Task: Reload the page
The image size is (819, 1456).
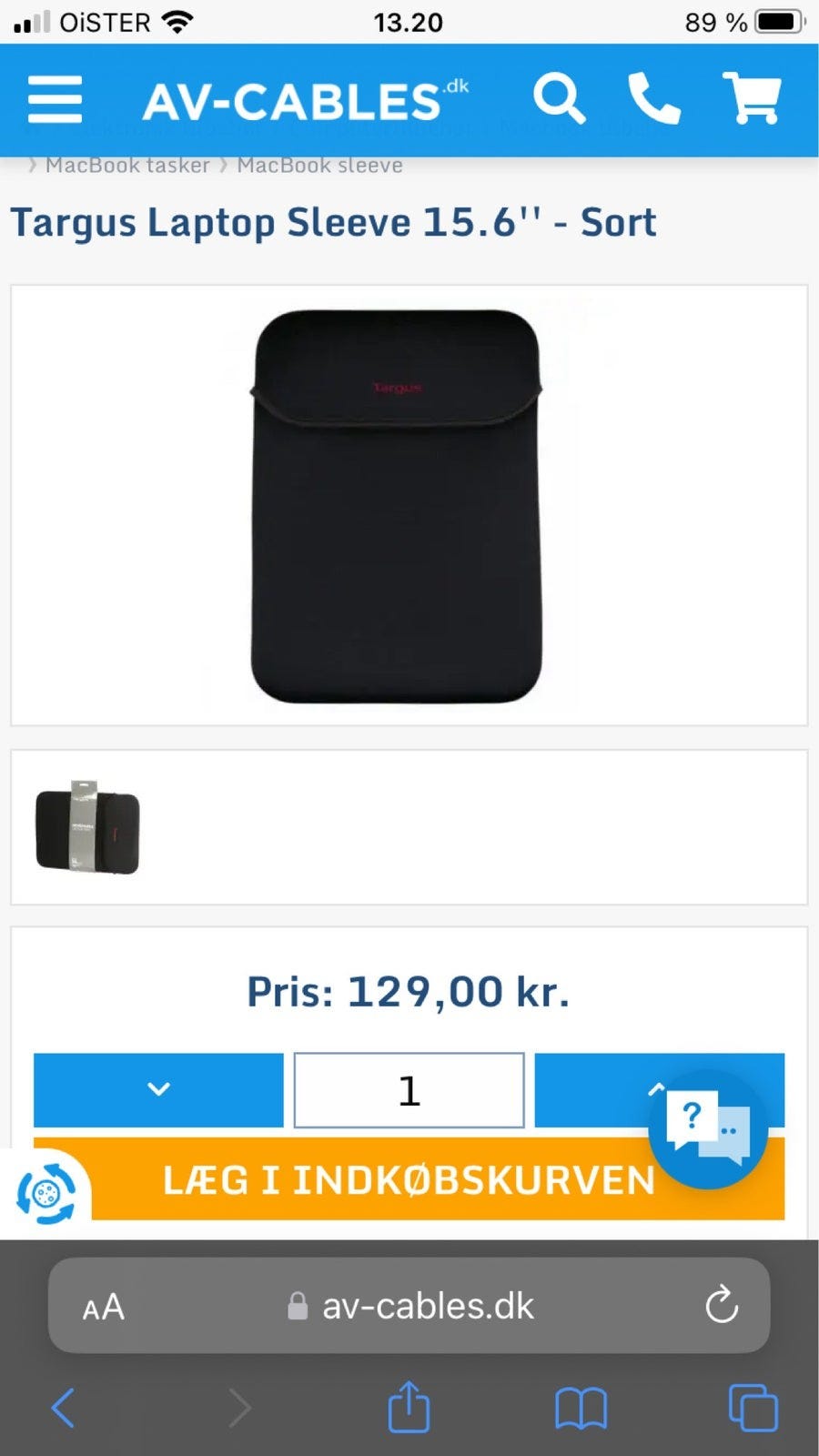Action: 723,1306
